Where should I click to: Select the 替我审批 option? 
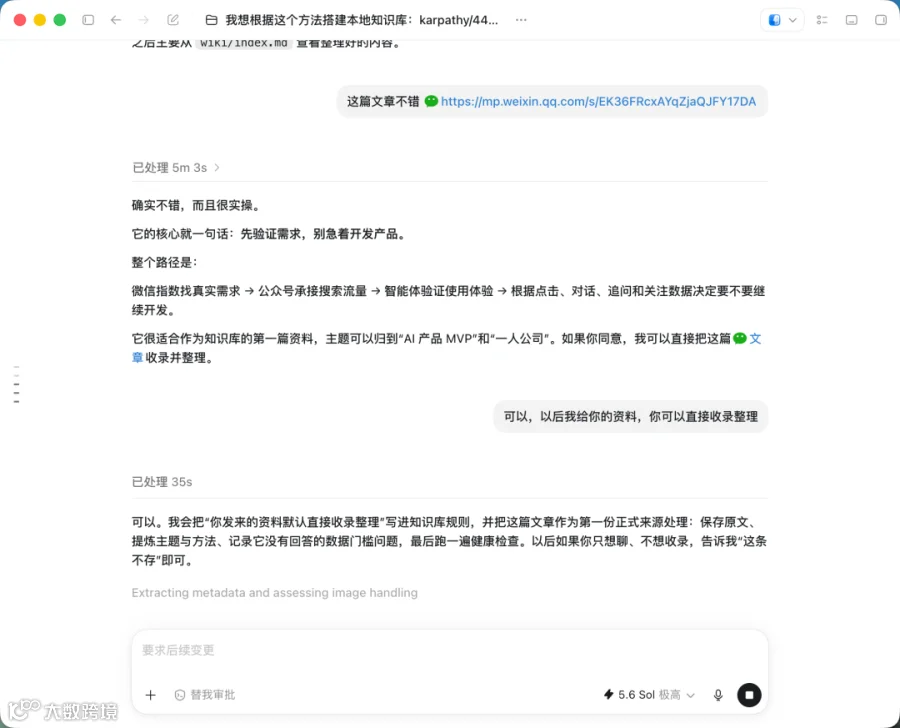point(205,695)
